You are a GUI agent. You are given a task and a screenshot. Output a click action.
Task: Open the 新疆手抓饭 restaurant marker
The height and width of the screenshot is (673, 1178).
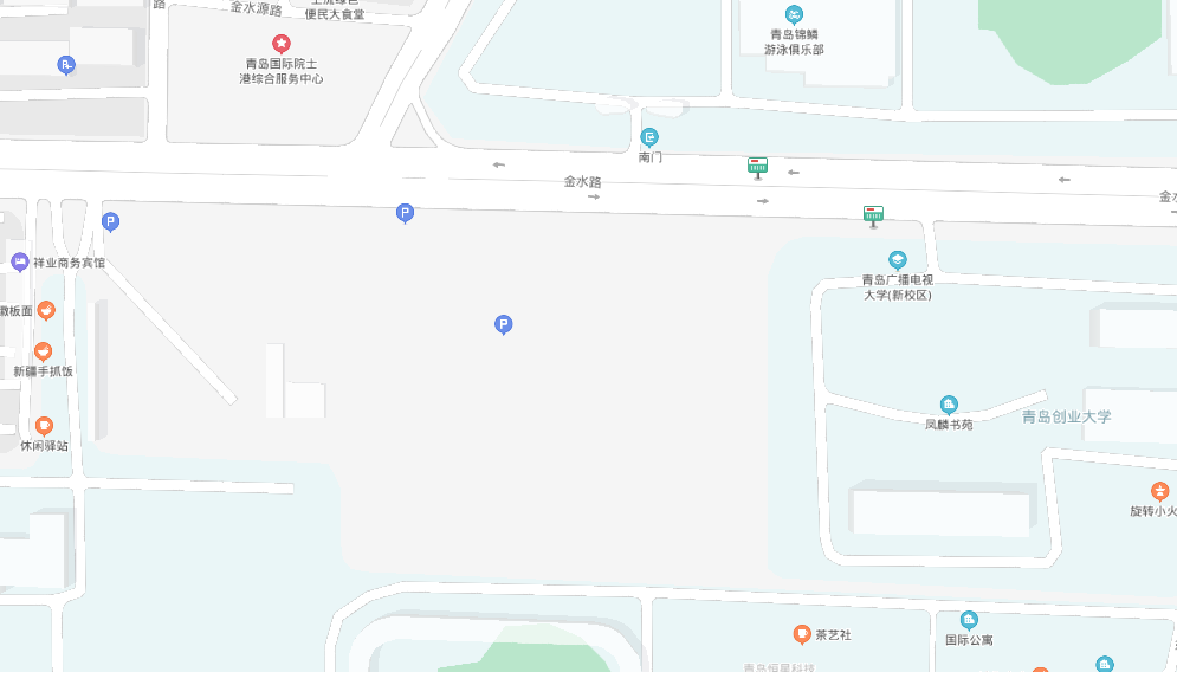click(x=43, y=351)
